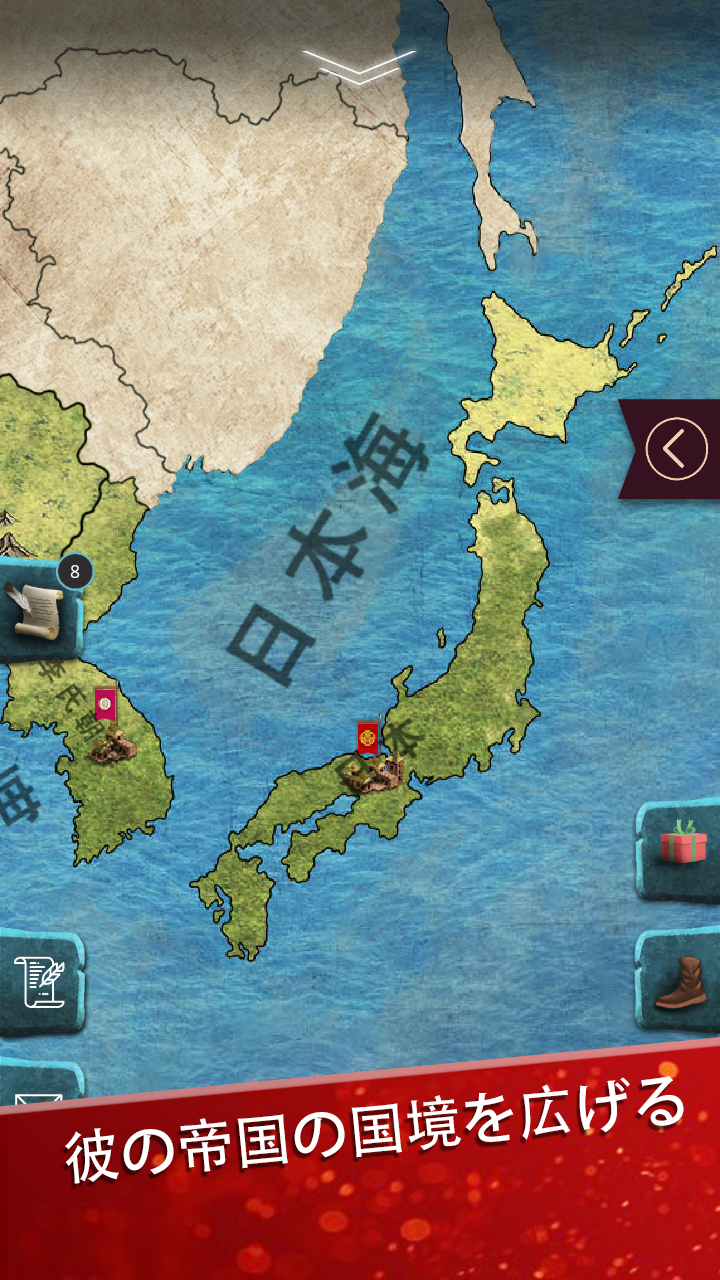Viewport: 720px width, 1280px height.
Task: Open the scroll and quill with badge 8
Action: pos(37,611)
